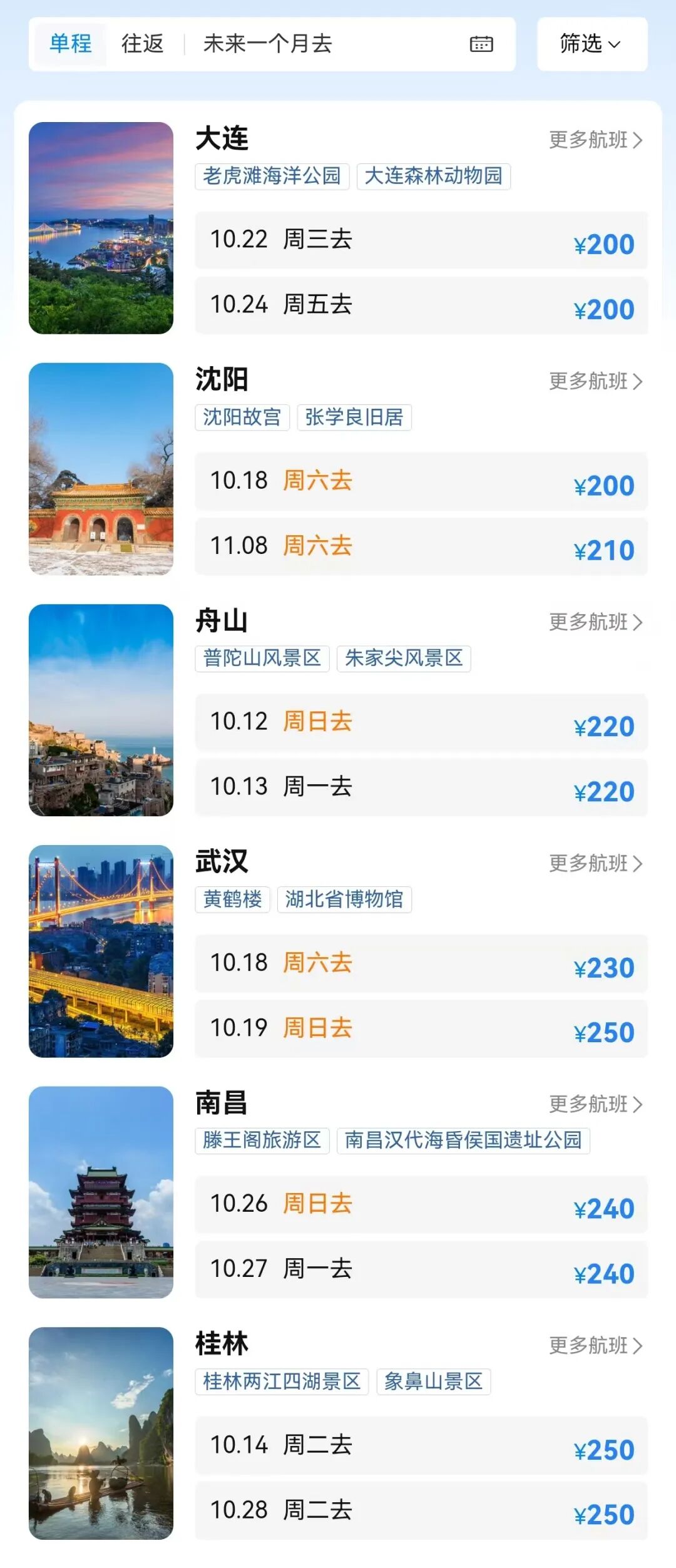Open the 黄鹤楼 attraction tag
The height and width of the screenshot is (1568, 676).
232,899
